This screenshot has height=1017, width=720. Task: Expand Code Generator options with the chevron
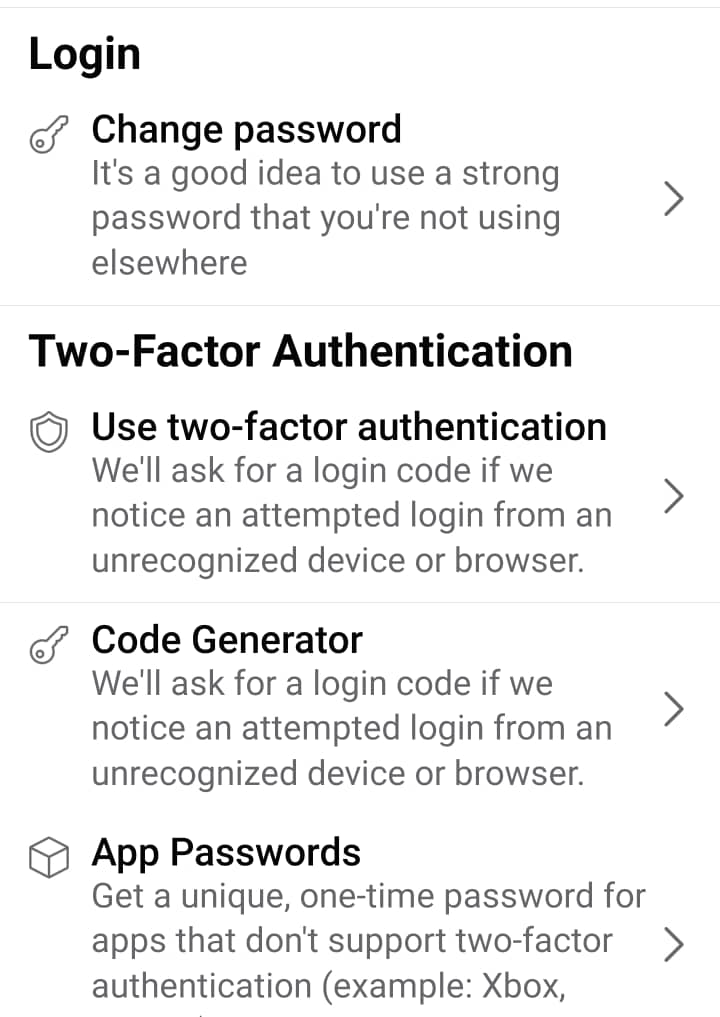click(x=673, y=709)
